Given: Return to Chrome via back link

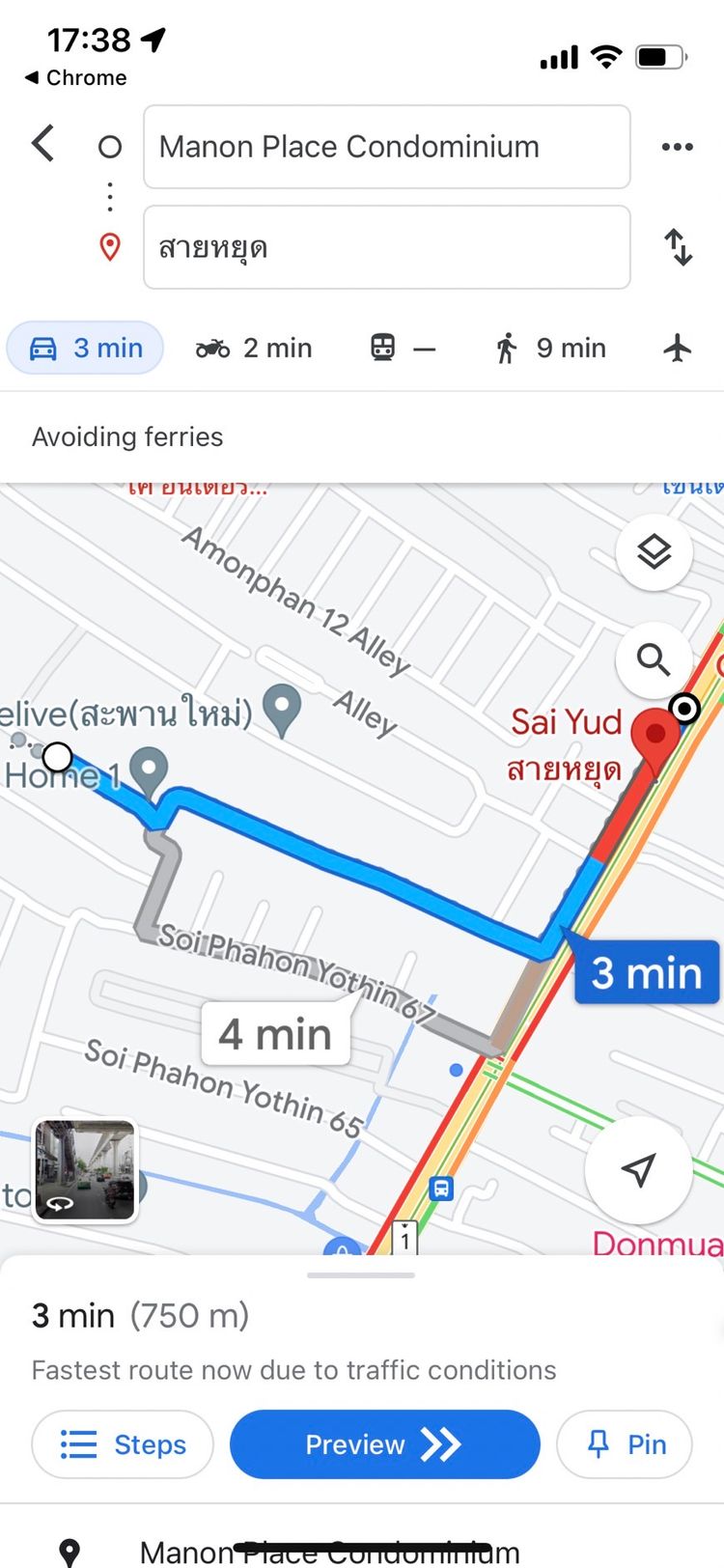Looking at the screenshot, I should pyautogui.click(x=75, y=77).
